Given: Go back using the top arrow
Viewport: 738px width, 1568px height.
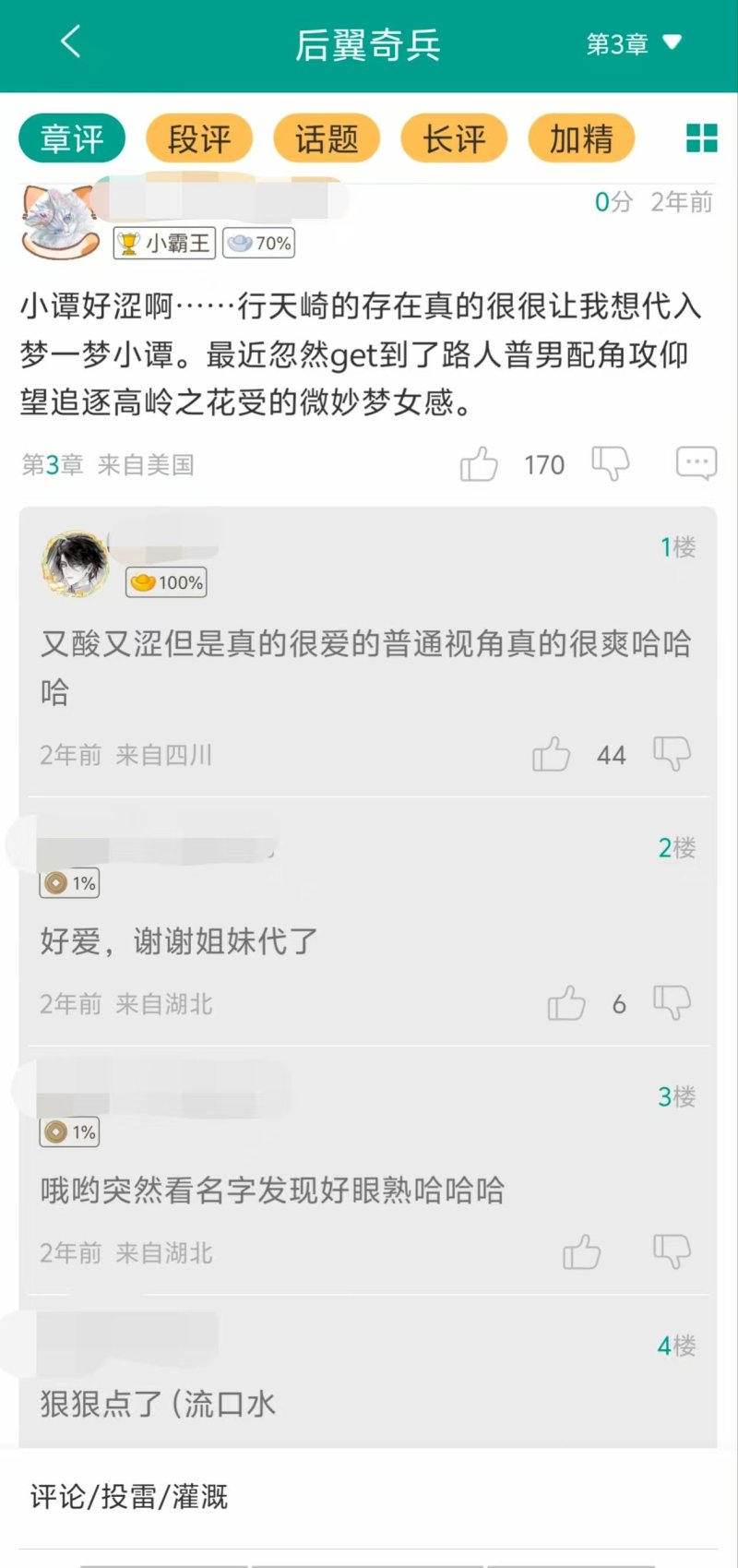Looking at the screenshot, I should [x=71, y=42].
